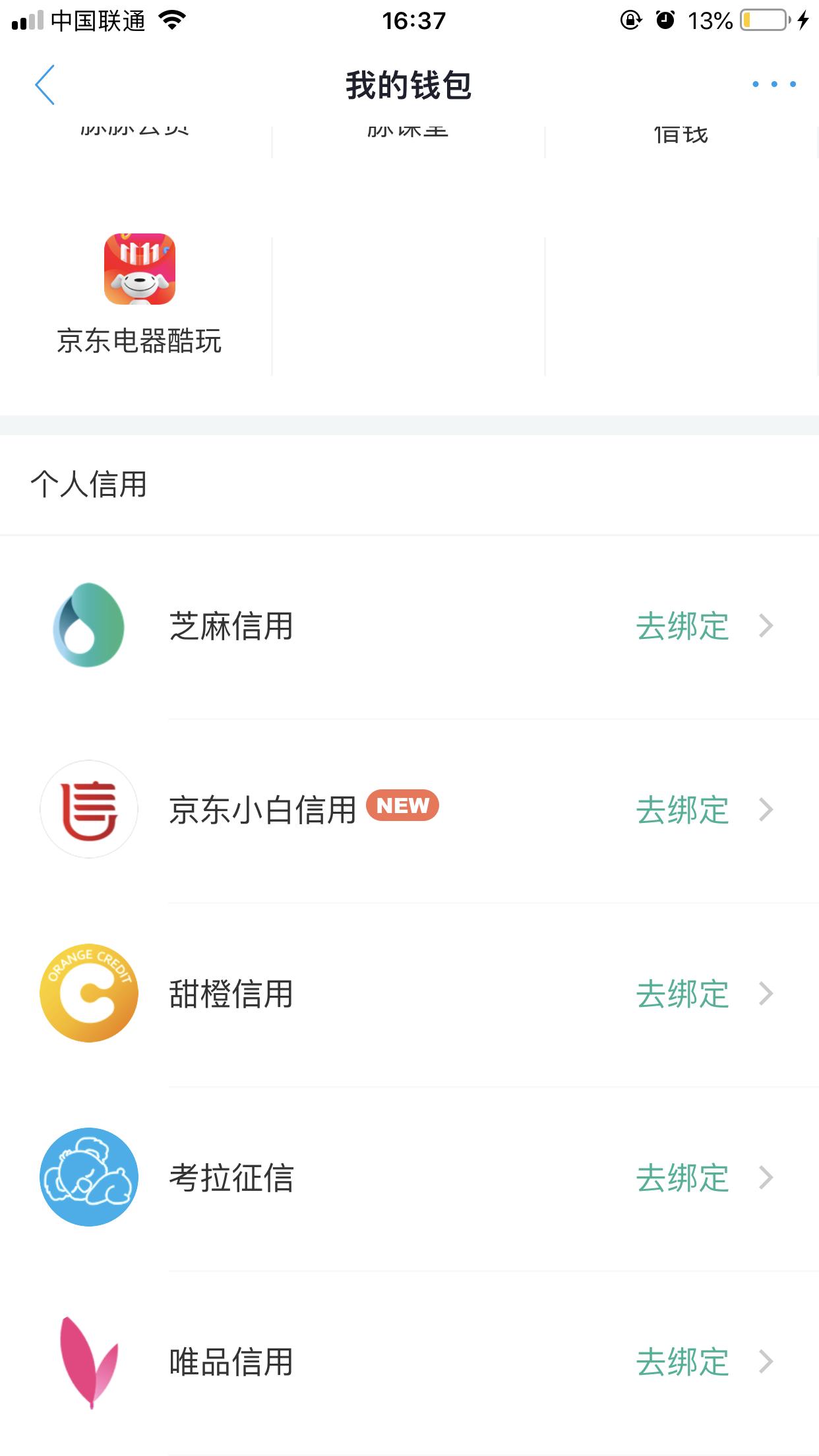Select 甜橙信用 to bind
Image resolution: width=819 pixels, height=1456 pixels.
pyautogui.click(x=409, y=994)
